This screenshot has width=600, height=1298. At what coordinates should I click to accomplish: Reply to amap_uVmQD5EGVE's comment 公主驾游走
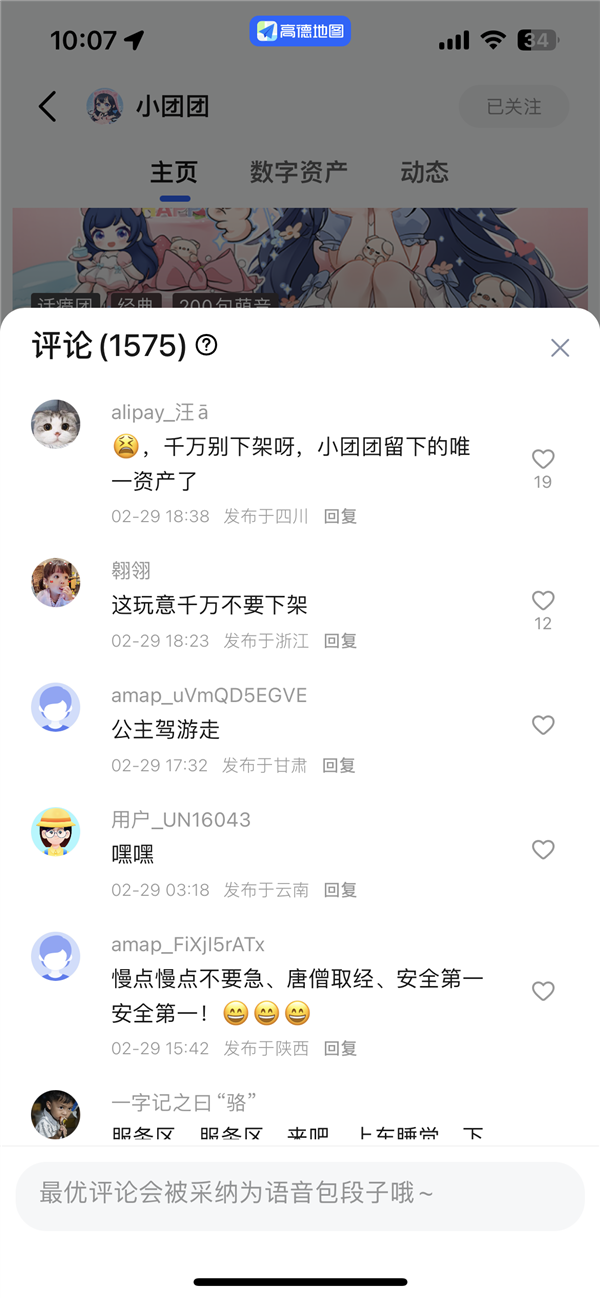(339, 765)
